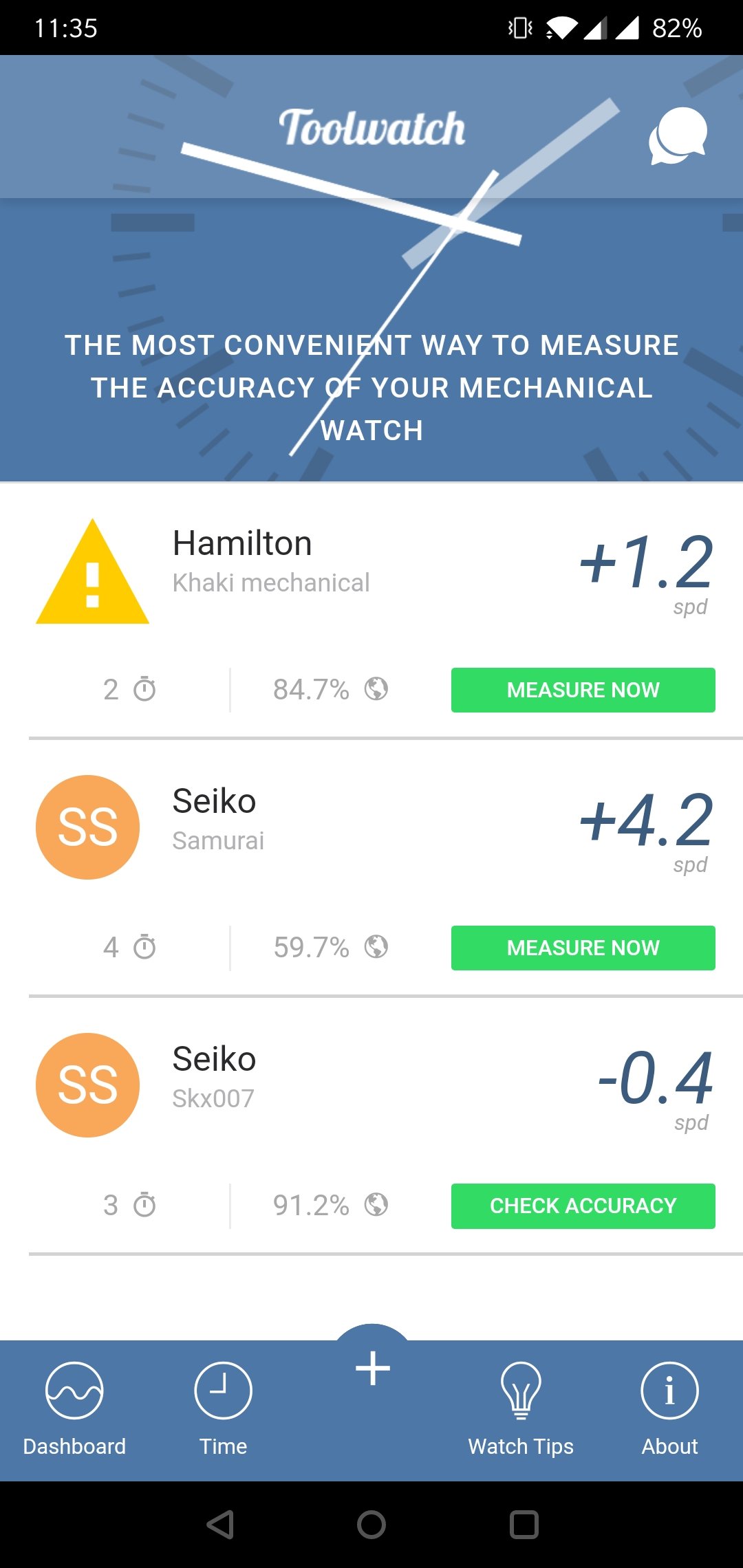Check accuracy of Seiko Skx007
This screenshot has height=1568, width=743.
tap(583, 1206)
